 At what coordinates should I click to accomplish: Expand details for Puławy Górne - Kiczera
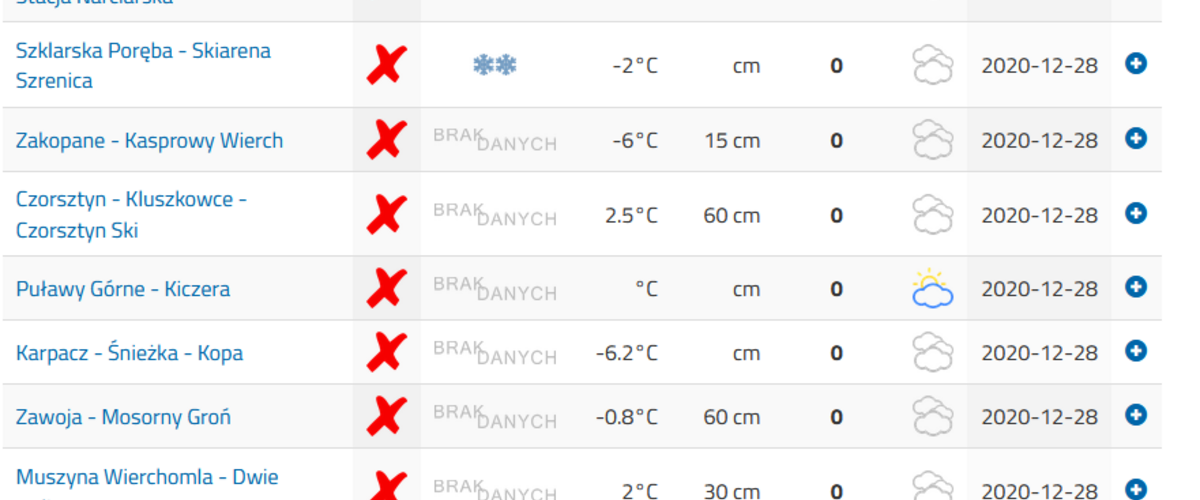pyautogui.click(x=1136, y=287)
